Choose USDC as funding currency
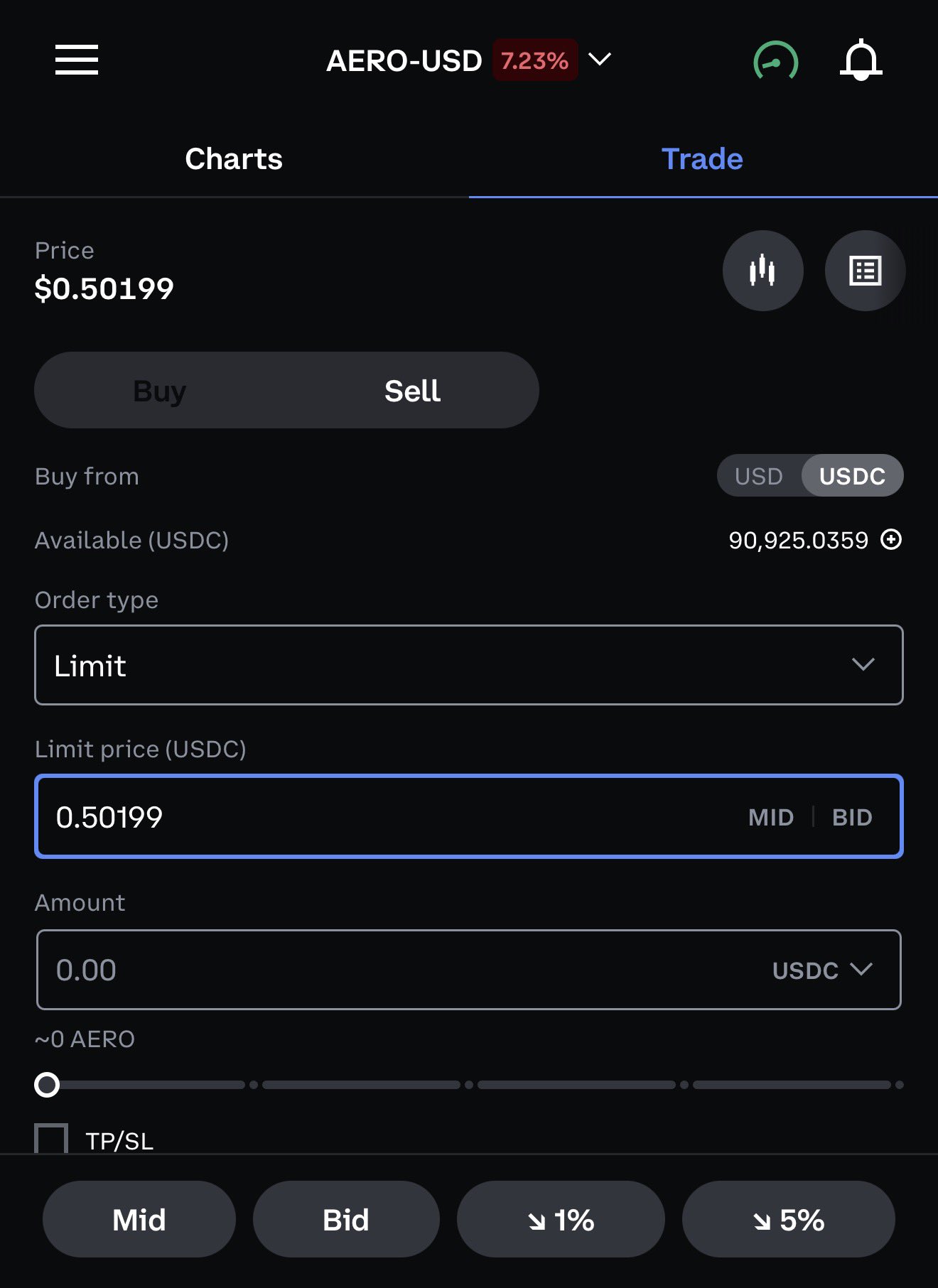Screen dimensions: 938x1288 pyautogui.click(x=852, y=476)
